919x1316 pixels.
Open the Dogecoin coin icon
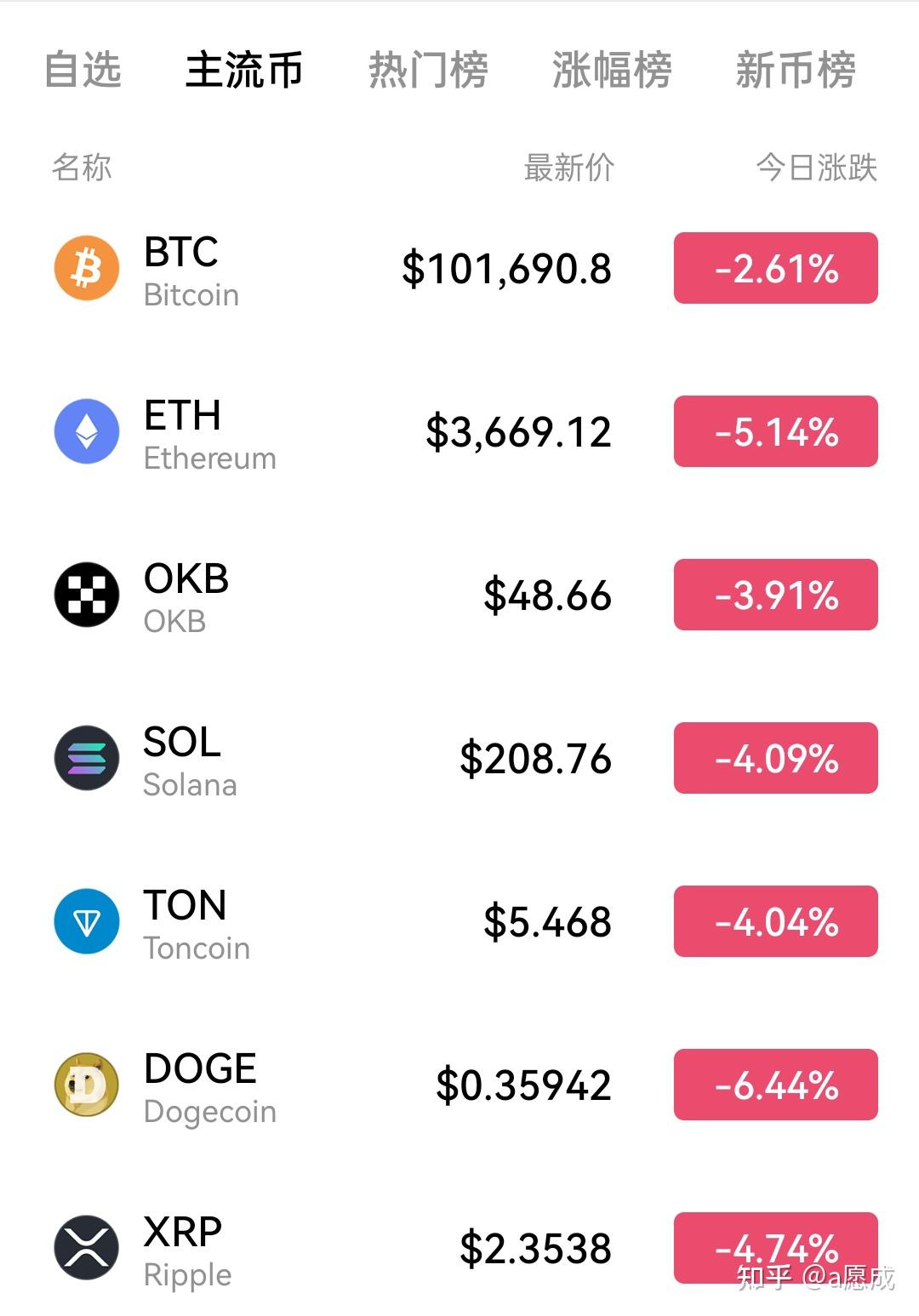pos(86,1085)
